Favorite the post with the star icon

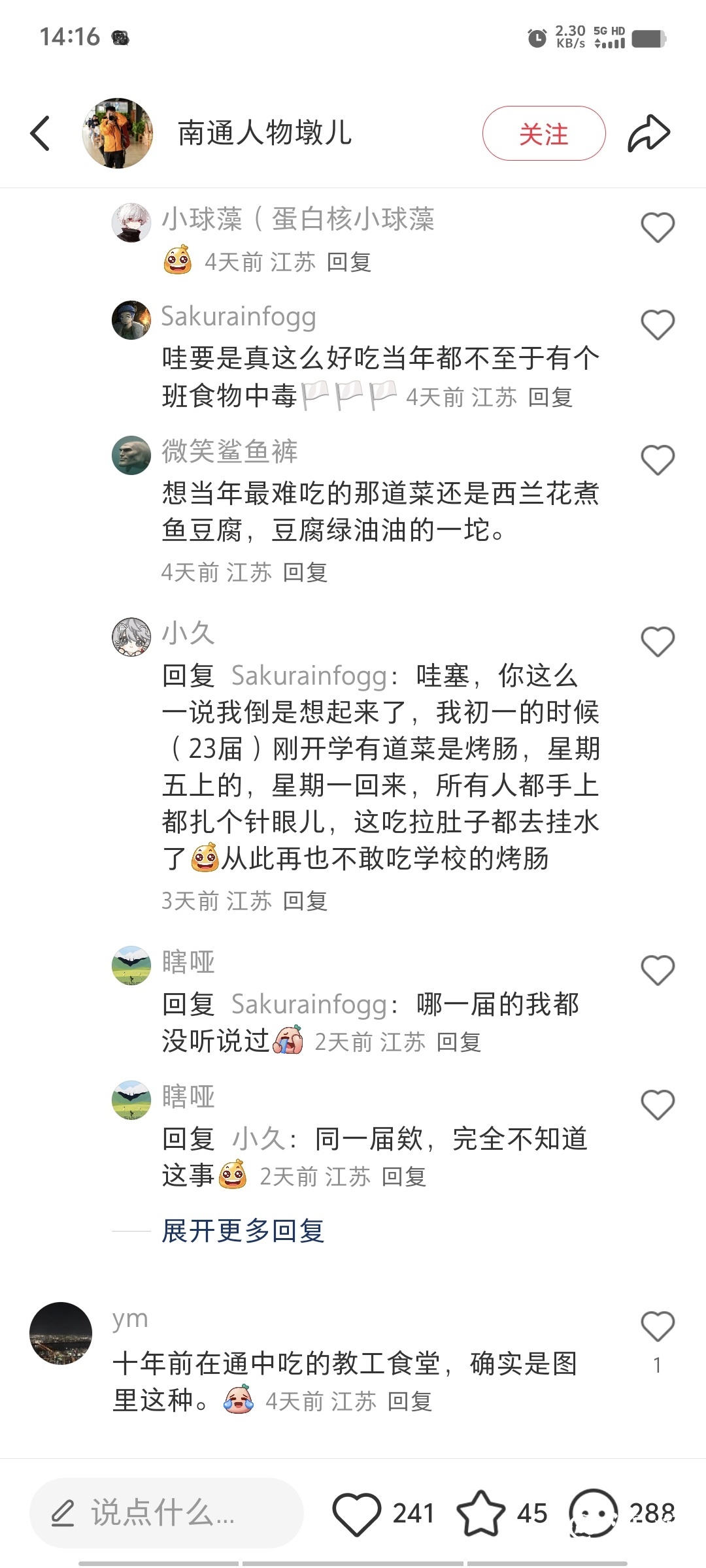(481, 1513)
